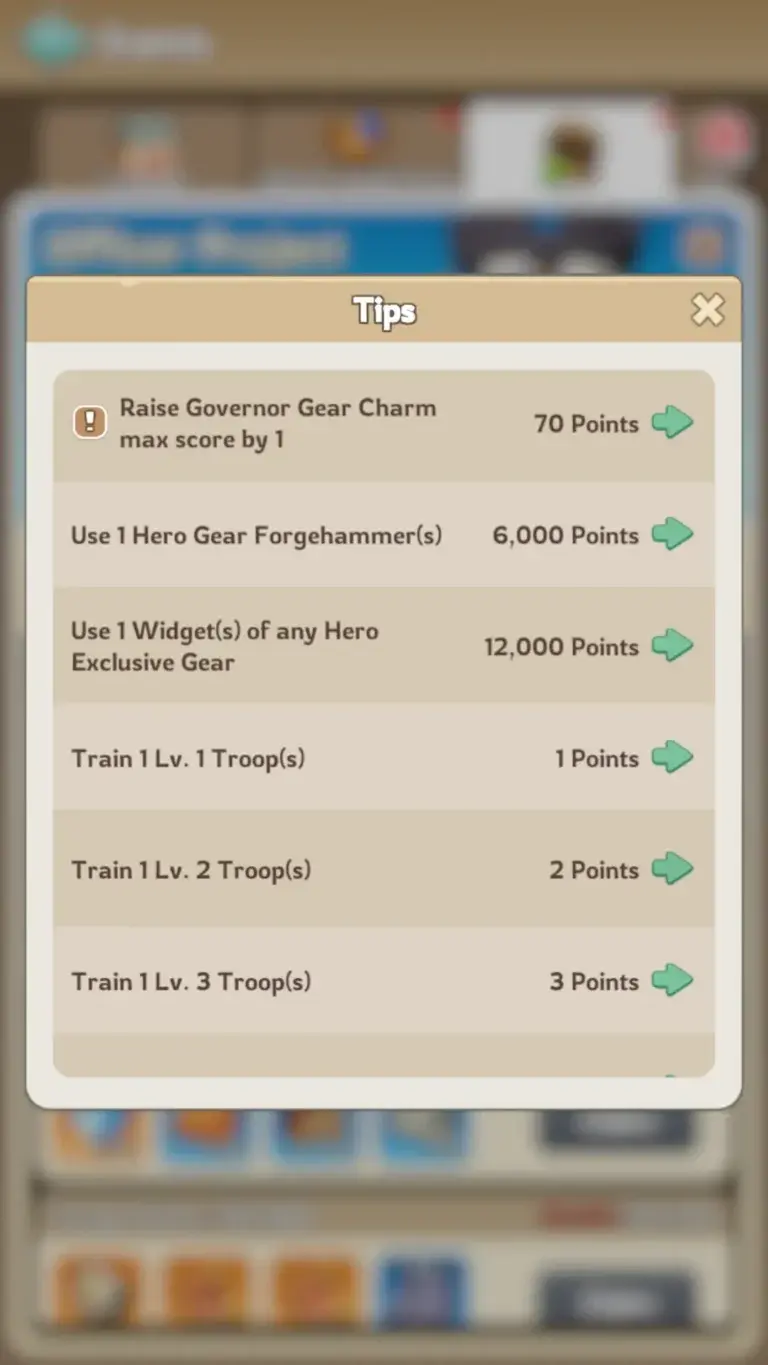Viewport: 768px width, 1365px height.
Task: Jump to Train 1 Lv. 3 Troop
Action: click(672, 981)
